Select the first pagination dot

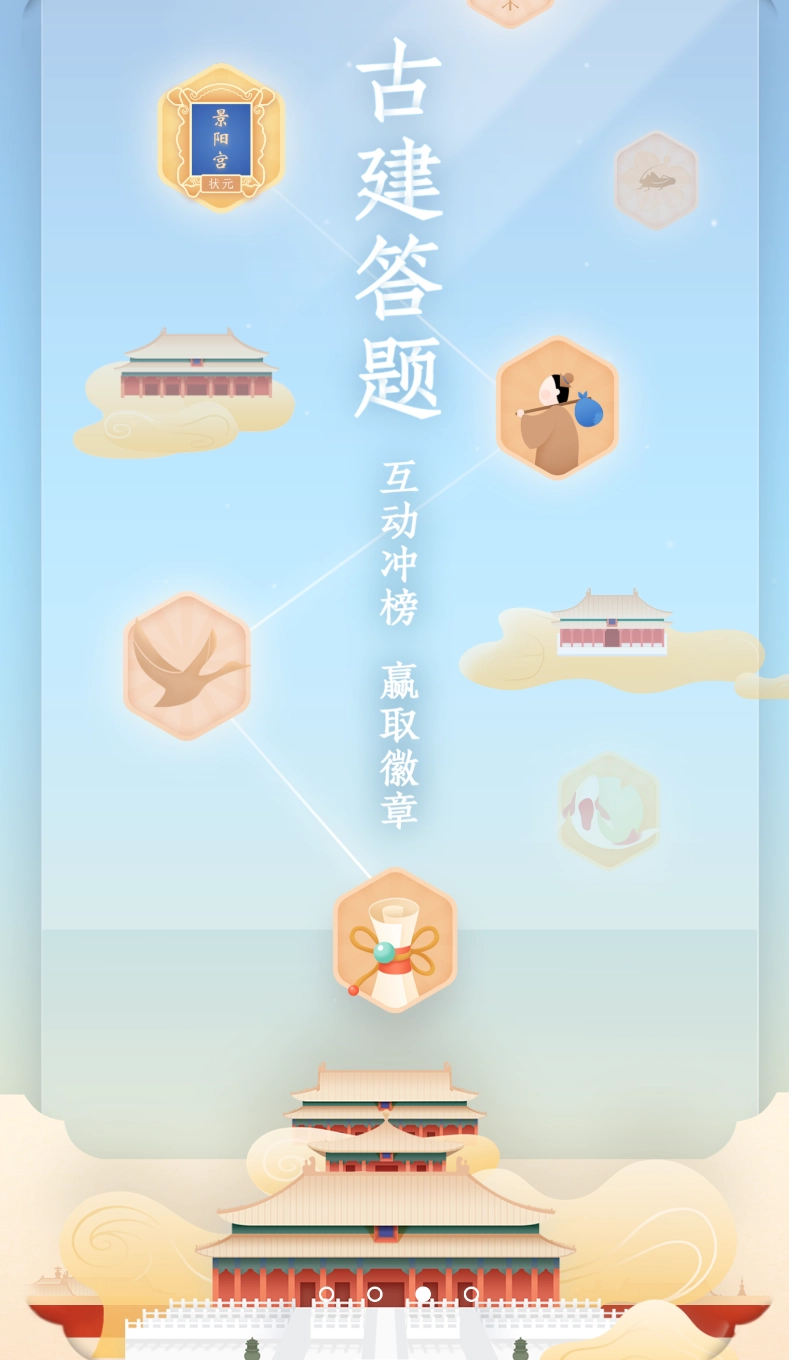click(328, 1294)
